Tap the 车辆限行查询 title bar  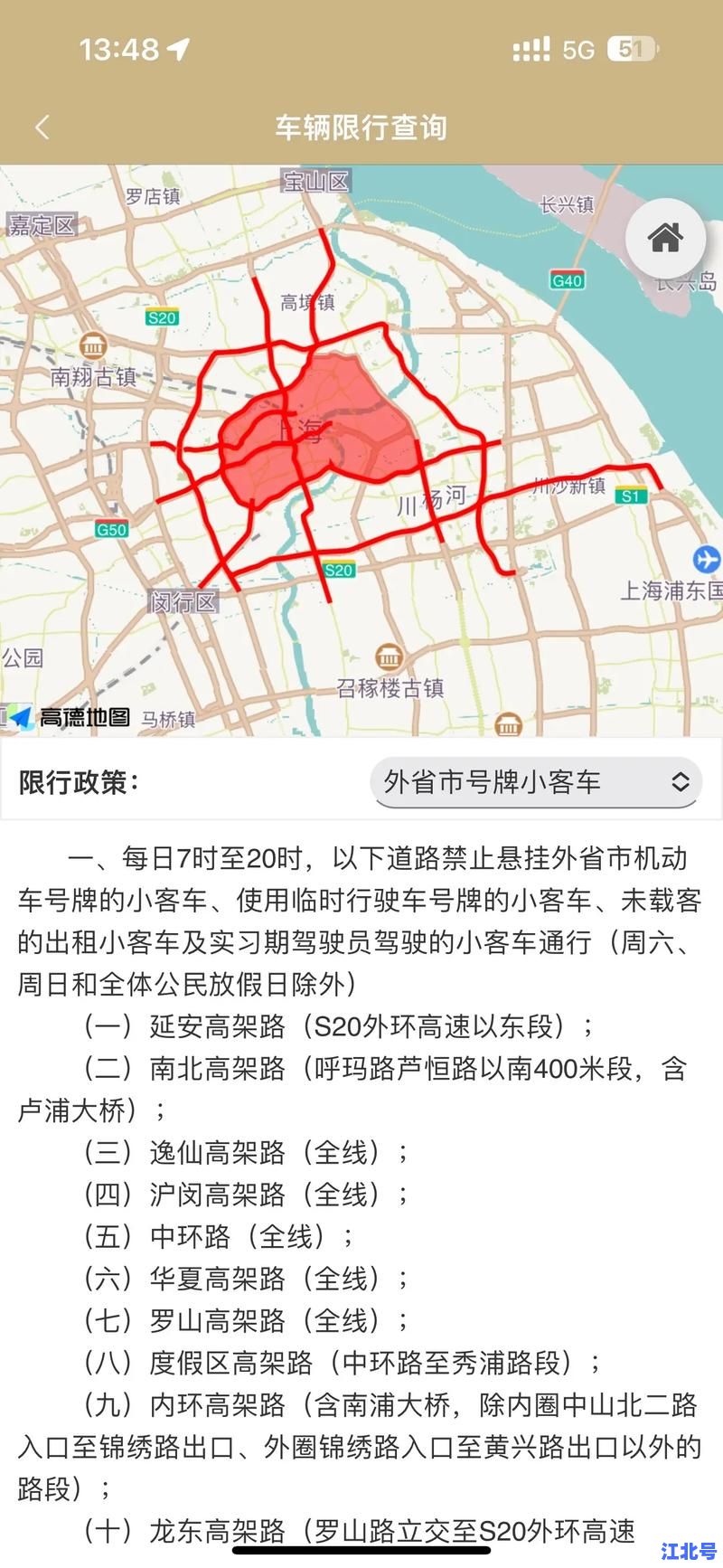pyautogui.click(x=361, y=128)
